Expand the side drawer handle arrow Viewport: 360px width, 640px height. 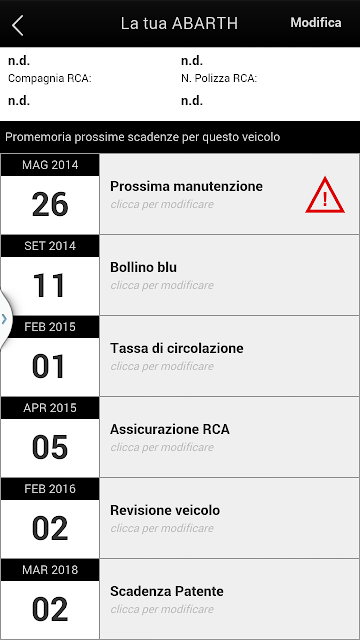(4, 319)
